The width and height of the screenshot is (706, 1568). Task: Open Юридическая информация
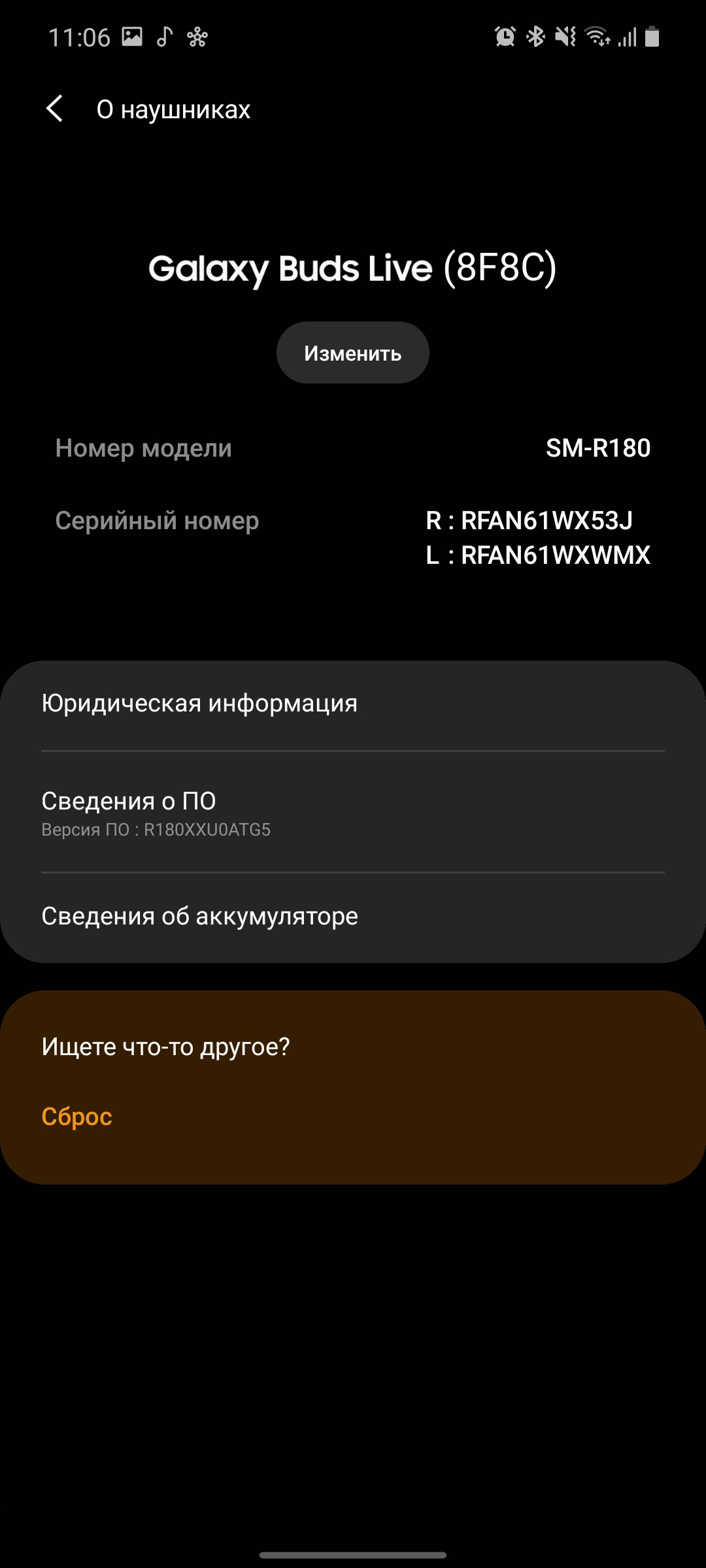click(353, 704)
